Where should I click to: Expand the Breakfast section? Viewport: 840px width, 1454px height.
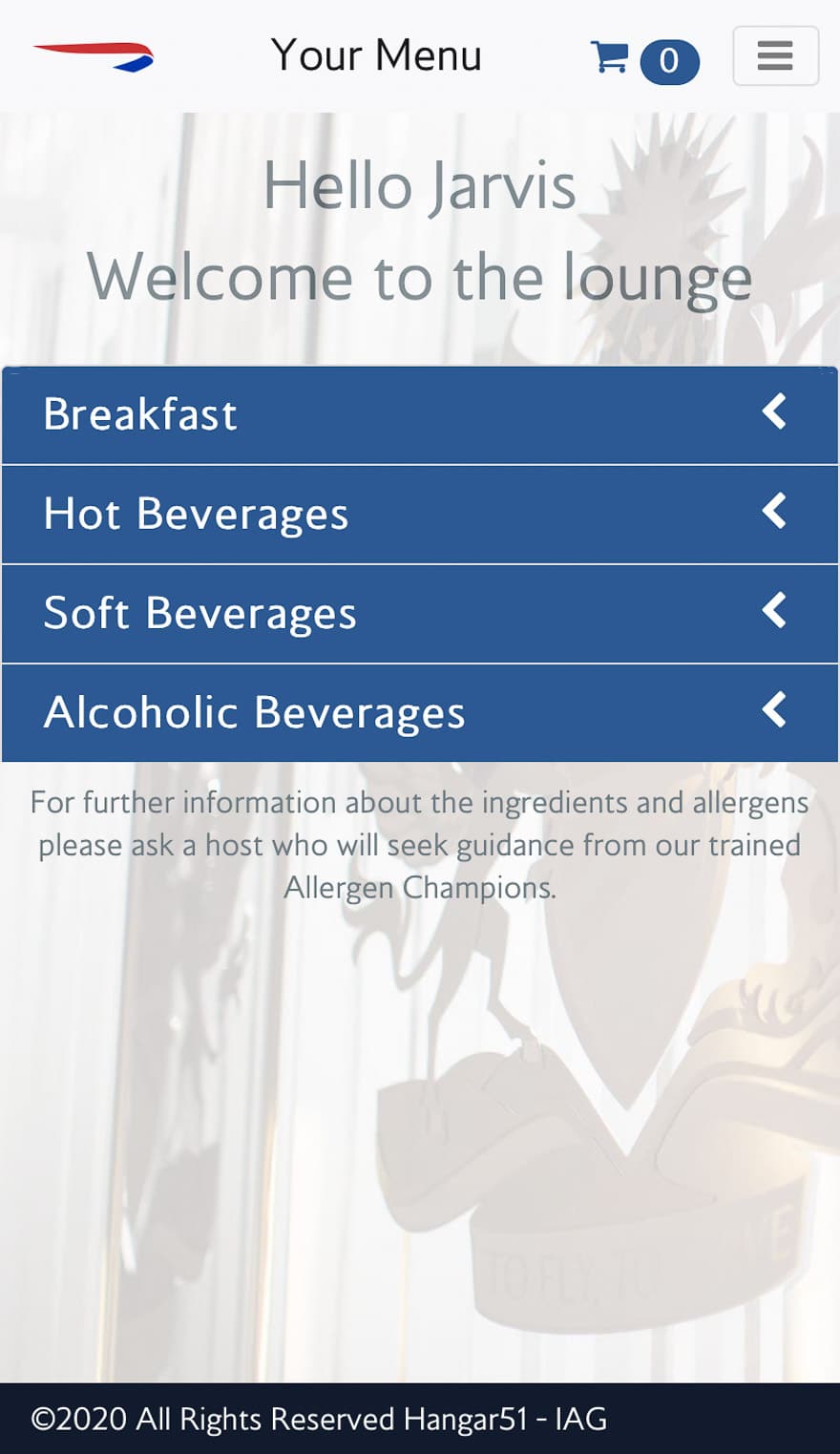(x=420, y=415)
